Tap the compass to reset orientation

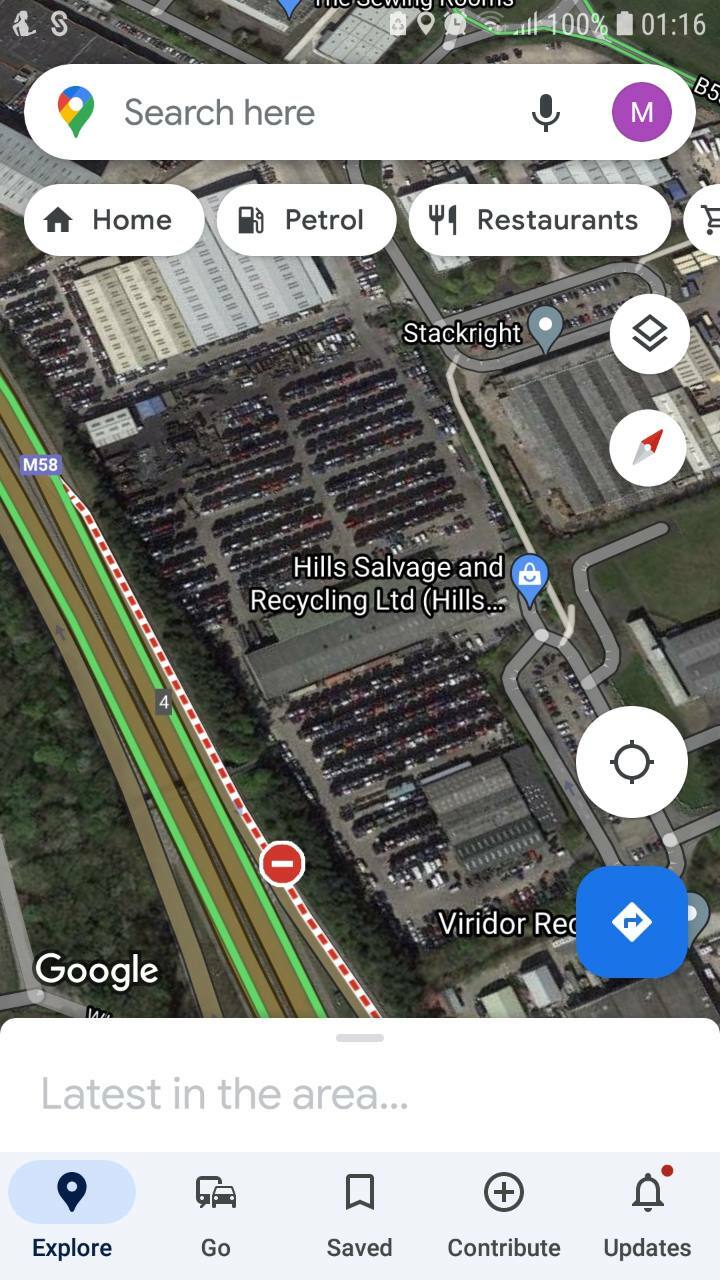648,448
